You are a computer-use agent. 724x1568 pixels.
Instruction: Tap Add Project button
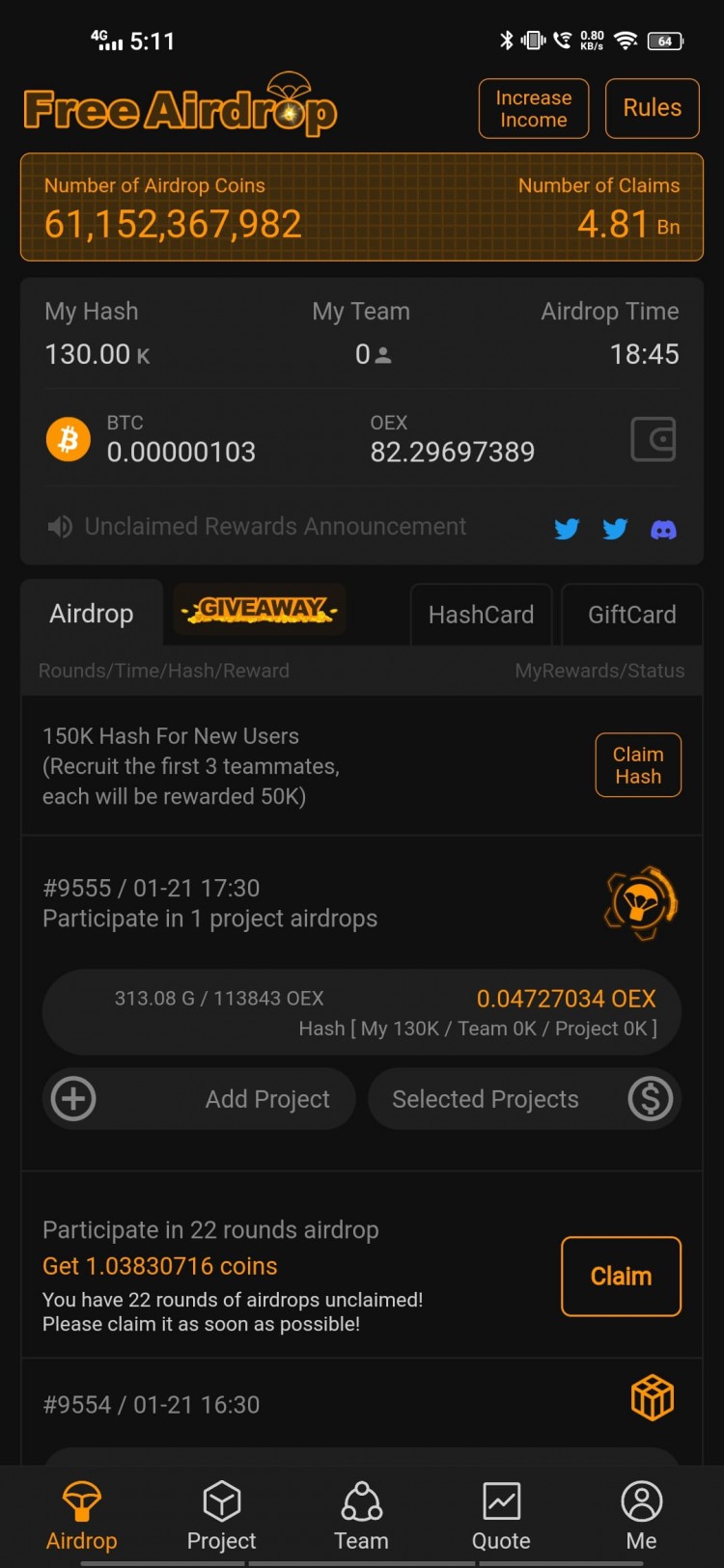pos(199,1099)
